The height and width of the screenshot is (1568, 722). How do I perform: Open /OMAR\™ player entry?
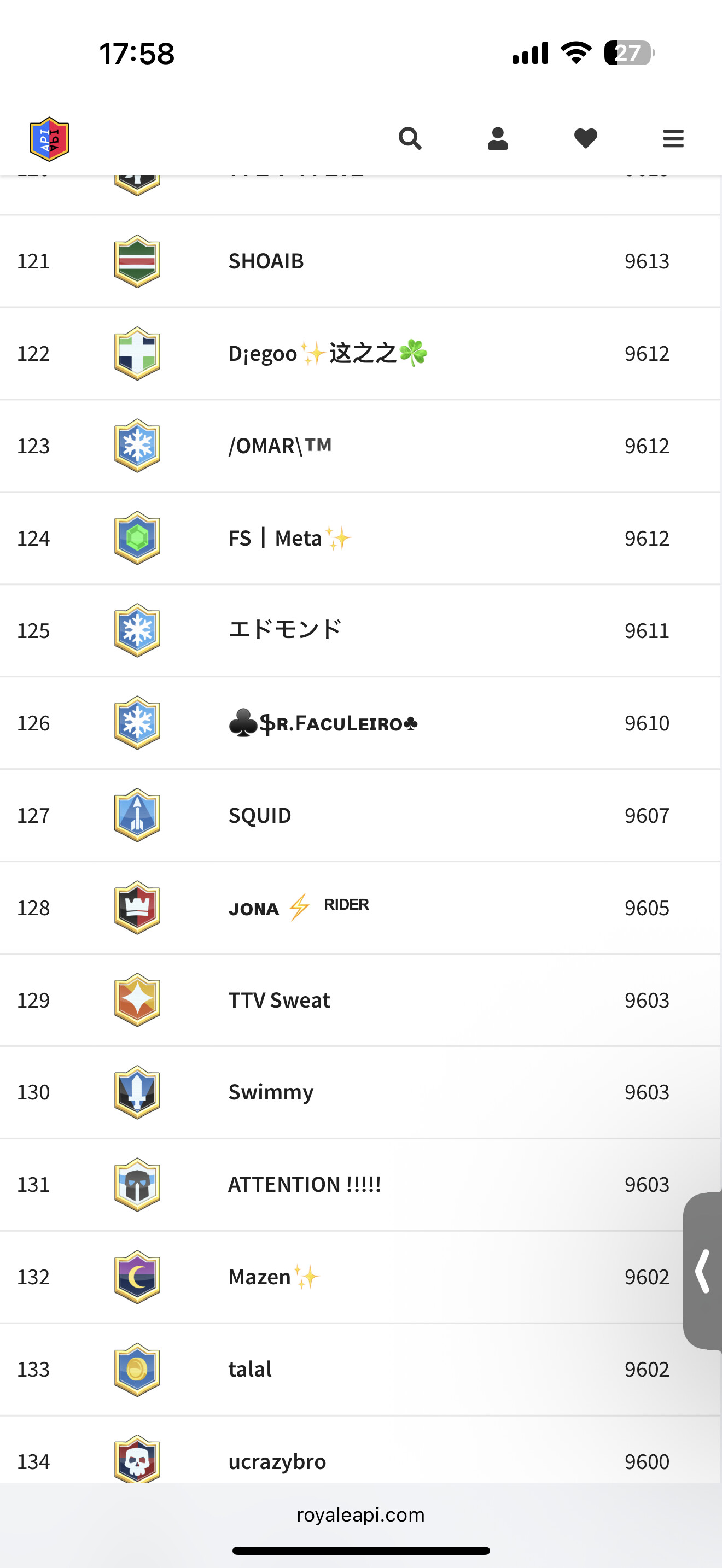(x=360, y=446)
